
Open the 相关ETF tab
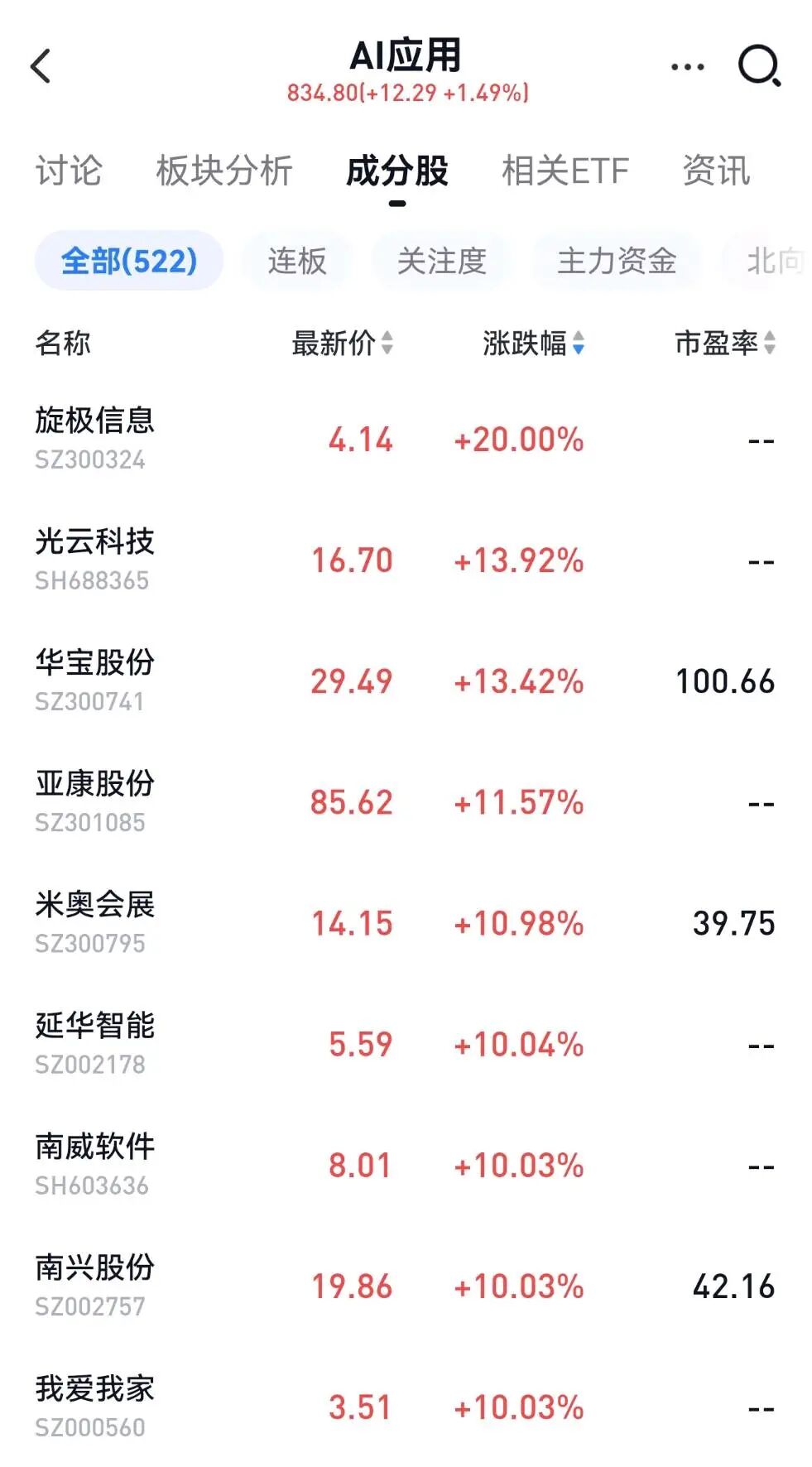tap(565, 171)
